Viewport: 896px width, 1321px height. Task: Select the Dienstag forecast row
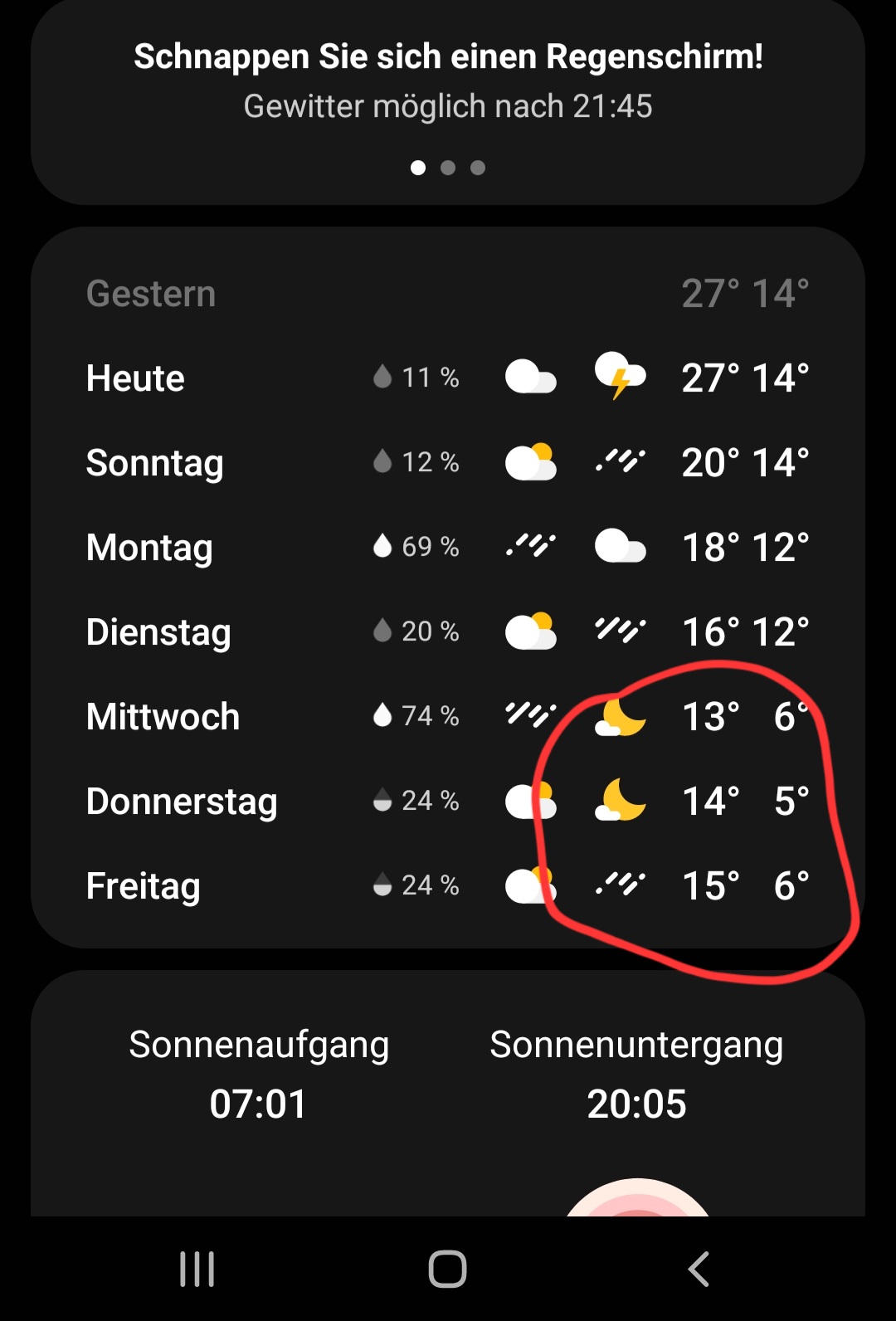(x=448, y=632)
